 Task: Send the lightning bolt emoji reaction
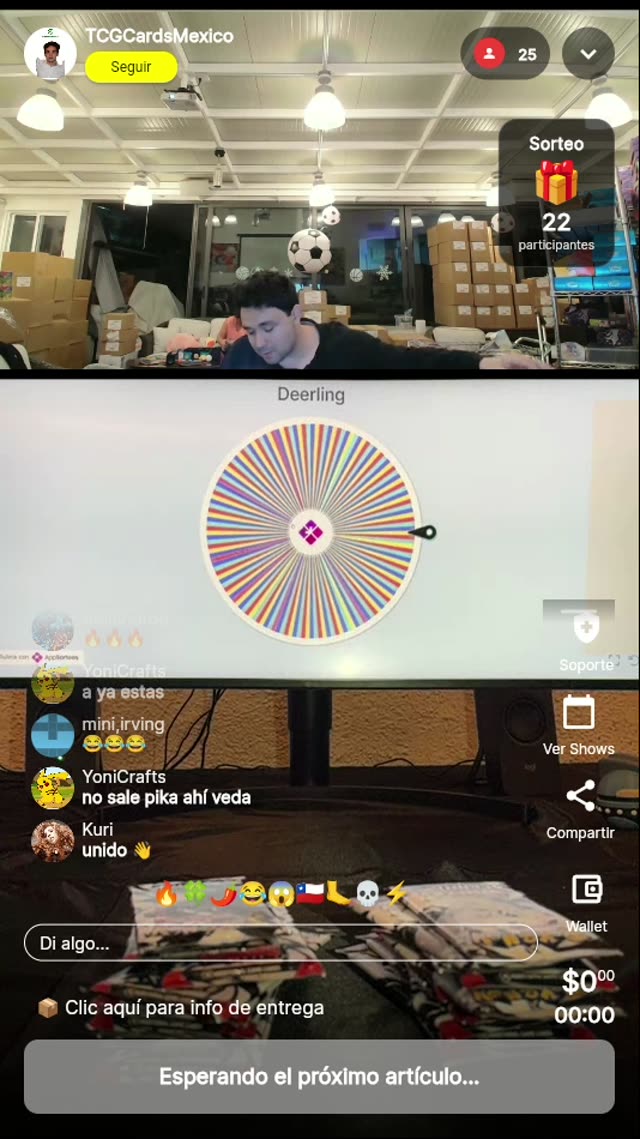[396, 893]
